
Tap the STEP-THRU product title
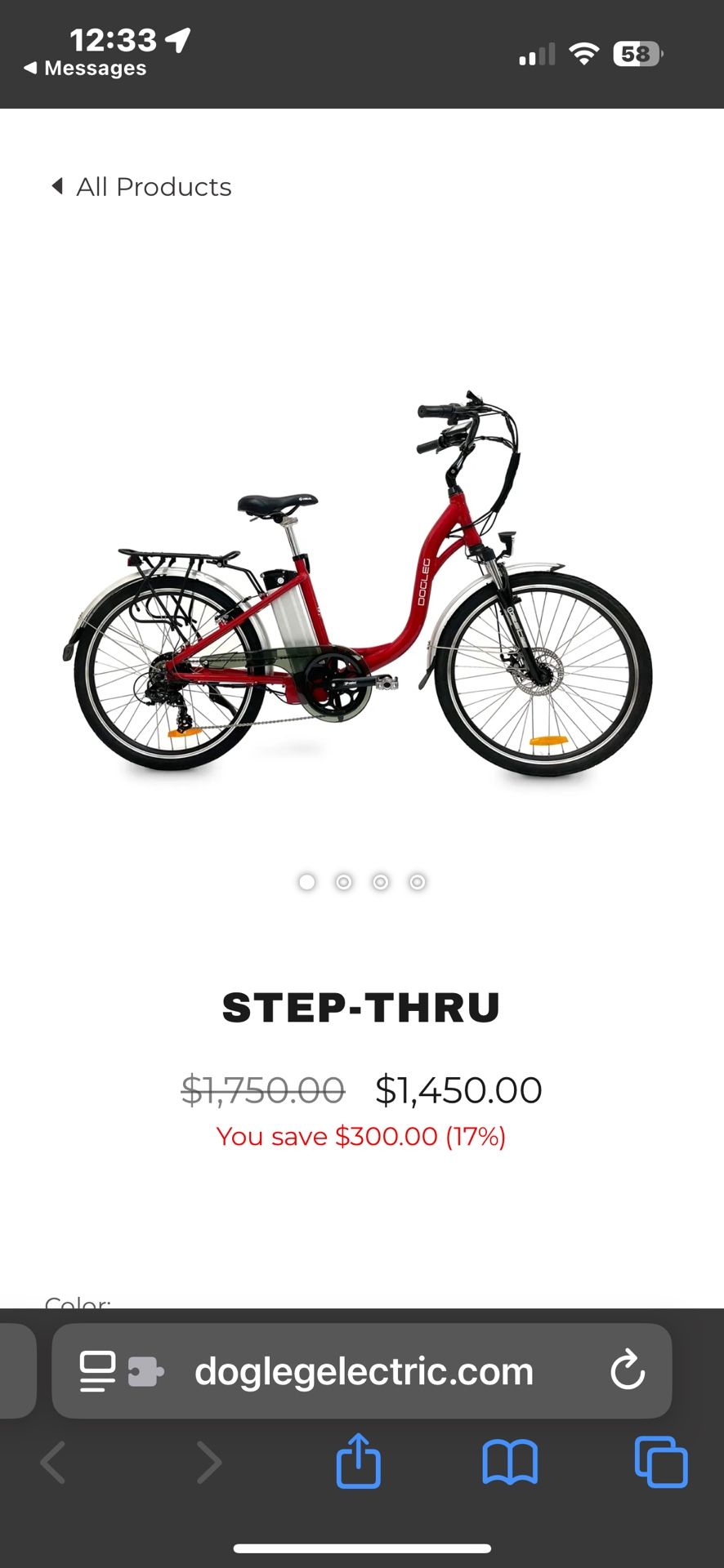tap(362, 1007)
